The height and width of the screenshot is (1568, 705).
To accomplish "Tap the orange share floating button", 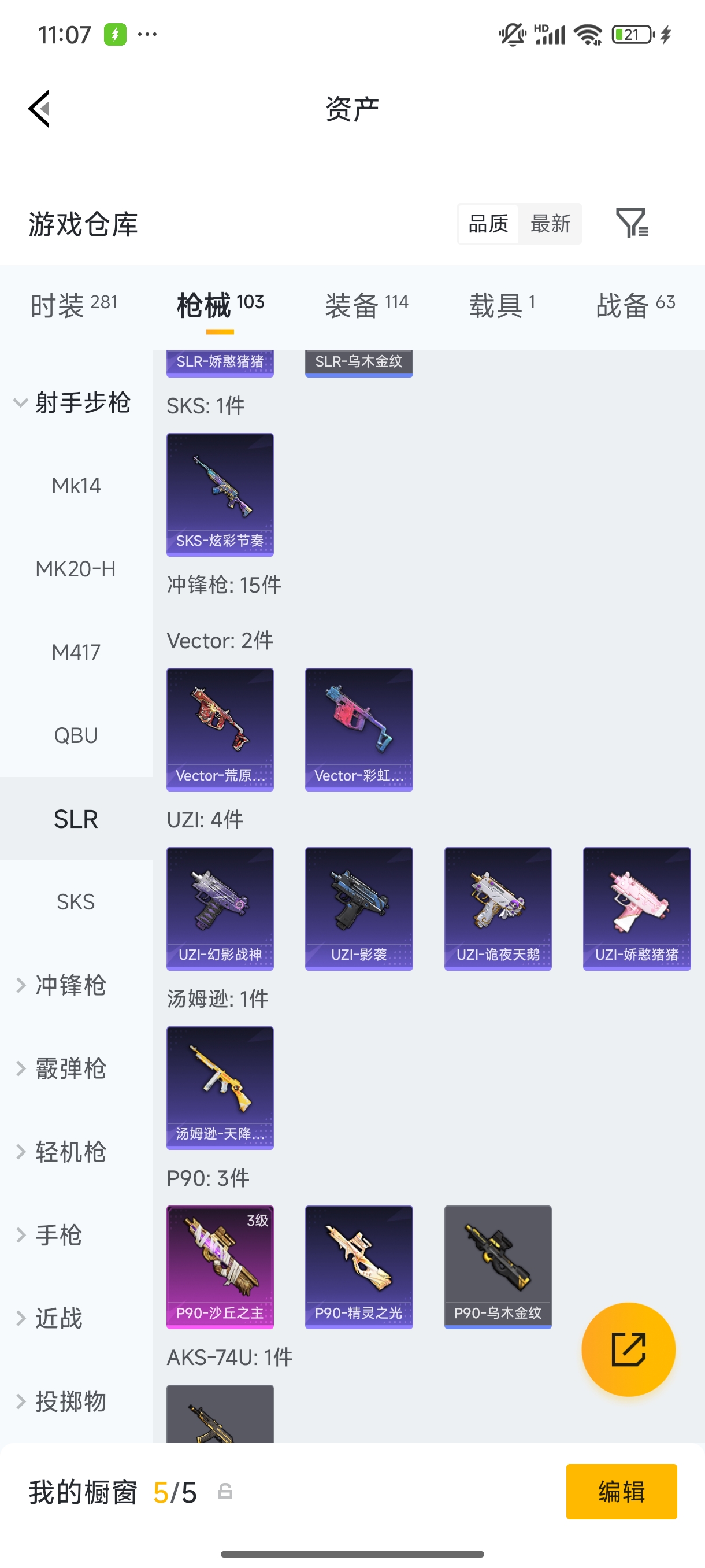I will point(628,1349).
